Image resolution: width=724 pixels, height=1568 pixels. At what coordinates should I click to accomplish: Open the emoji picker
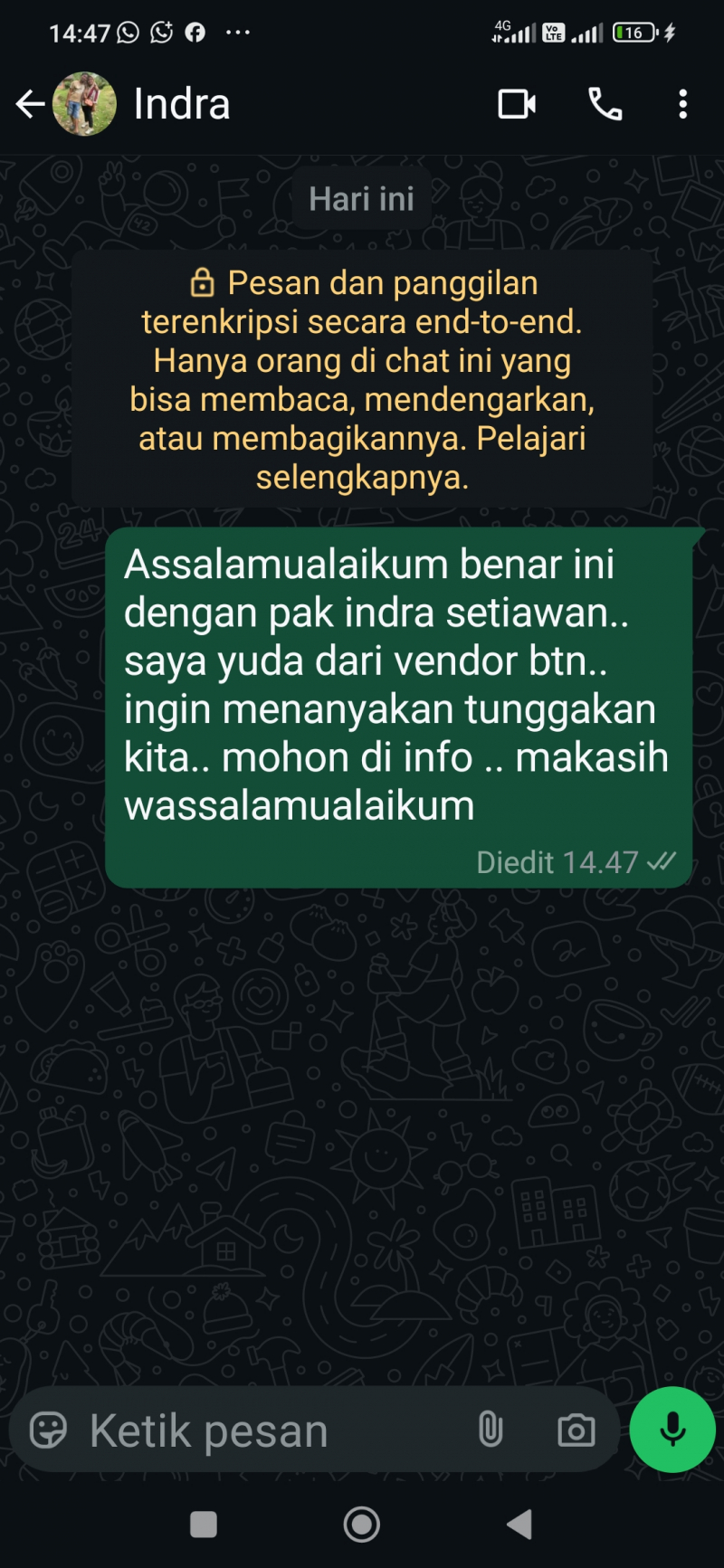pyautogui.click(x=49, y=1430)
